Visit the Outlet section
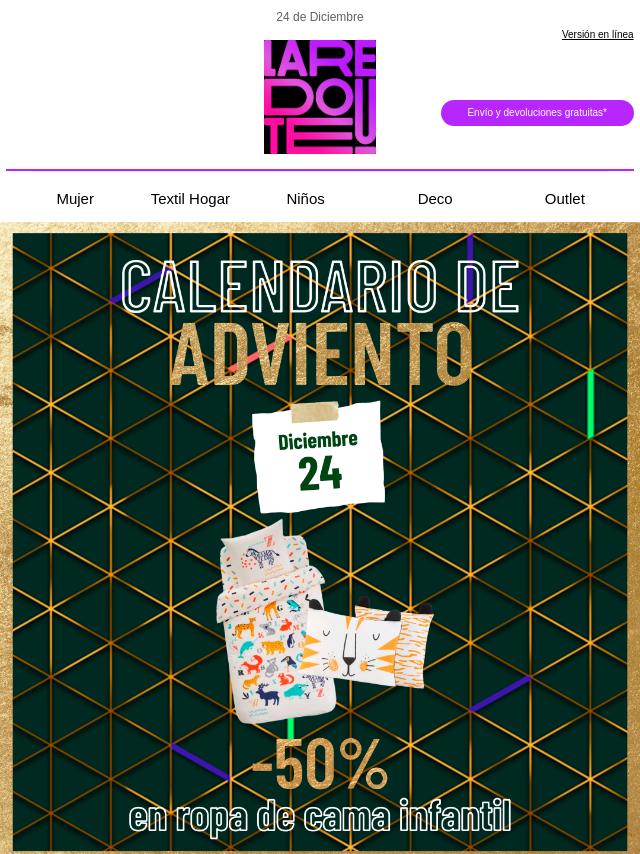Viewport: 640px width, 854px height. [x=564, y=199]
